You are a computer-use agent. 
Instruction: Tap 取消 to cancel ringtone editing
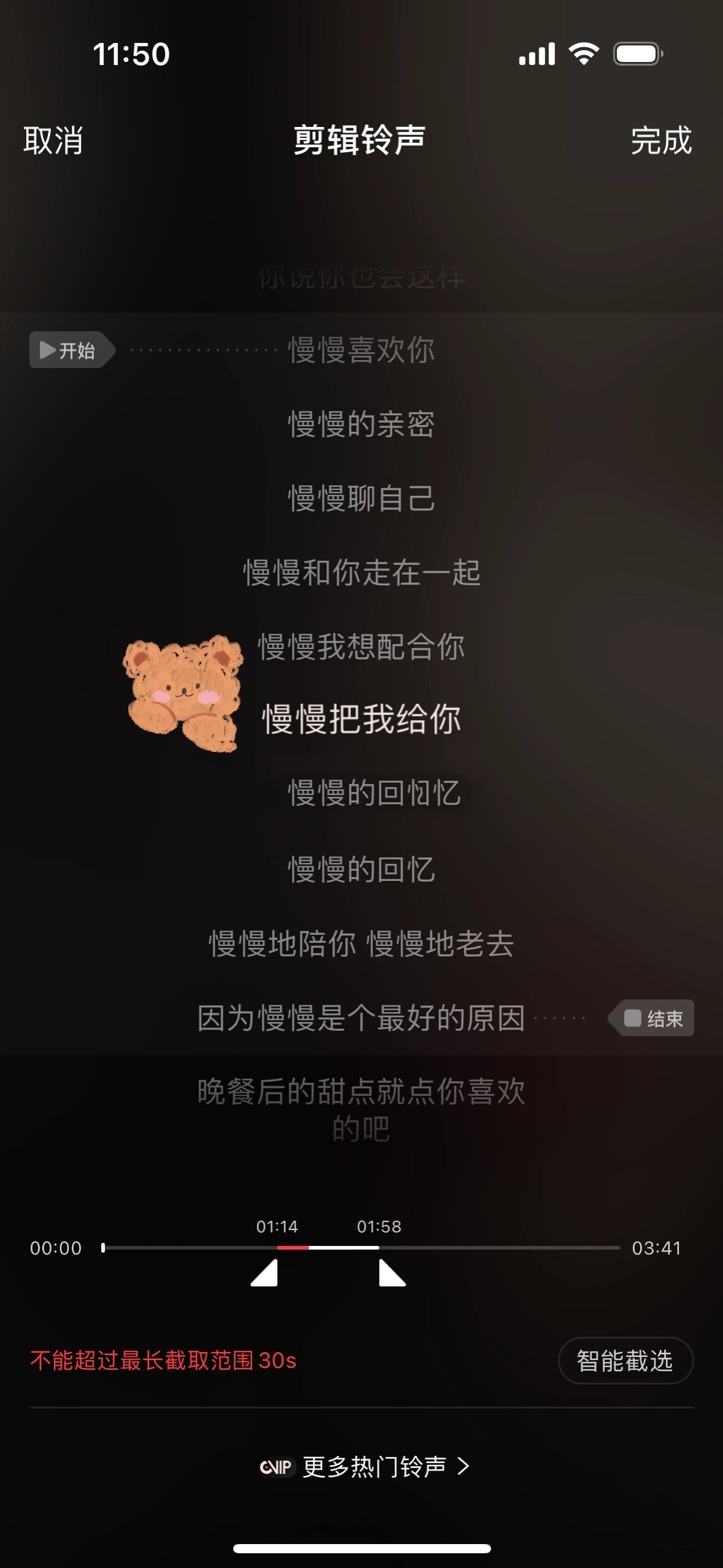click(x=53, y=140)
